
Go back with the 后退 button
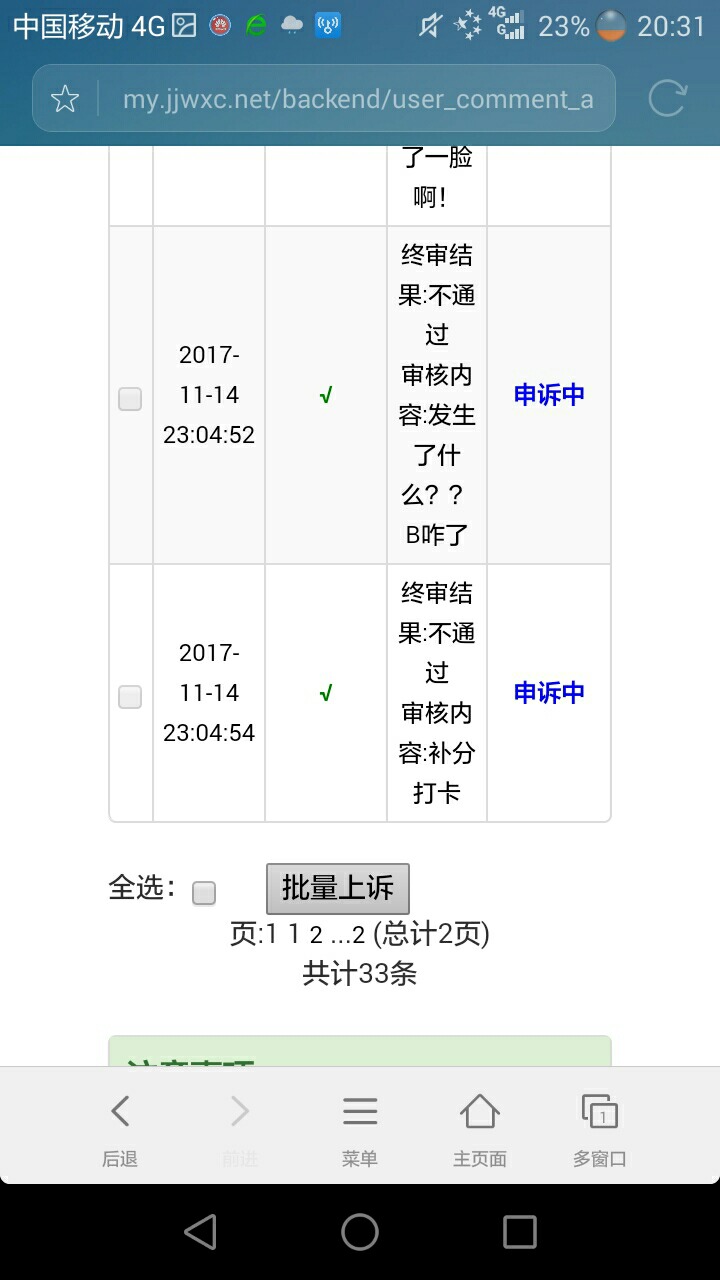point(120,1130)
